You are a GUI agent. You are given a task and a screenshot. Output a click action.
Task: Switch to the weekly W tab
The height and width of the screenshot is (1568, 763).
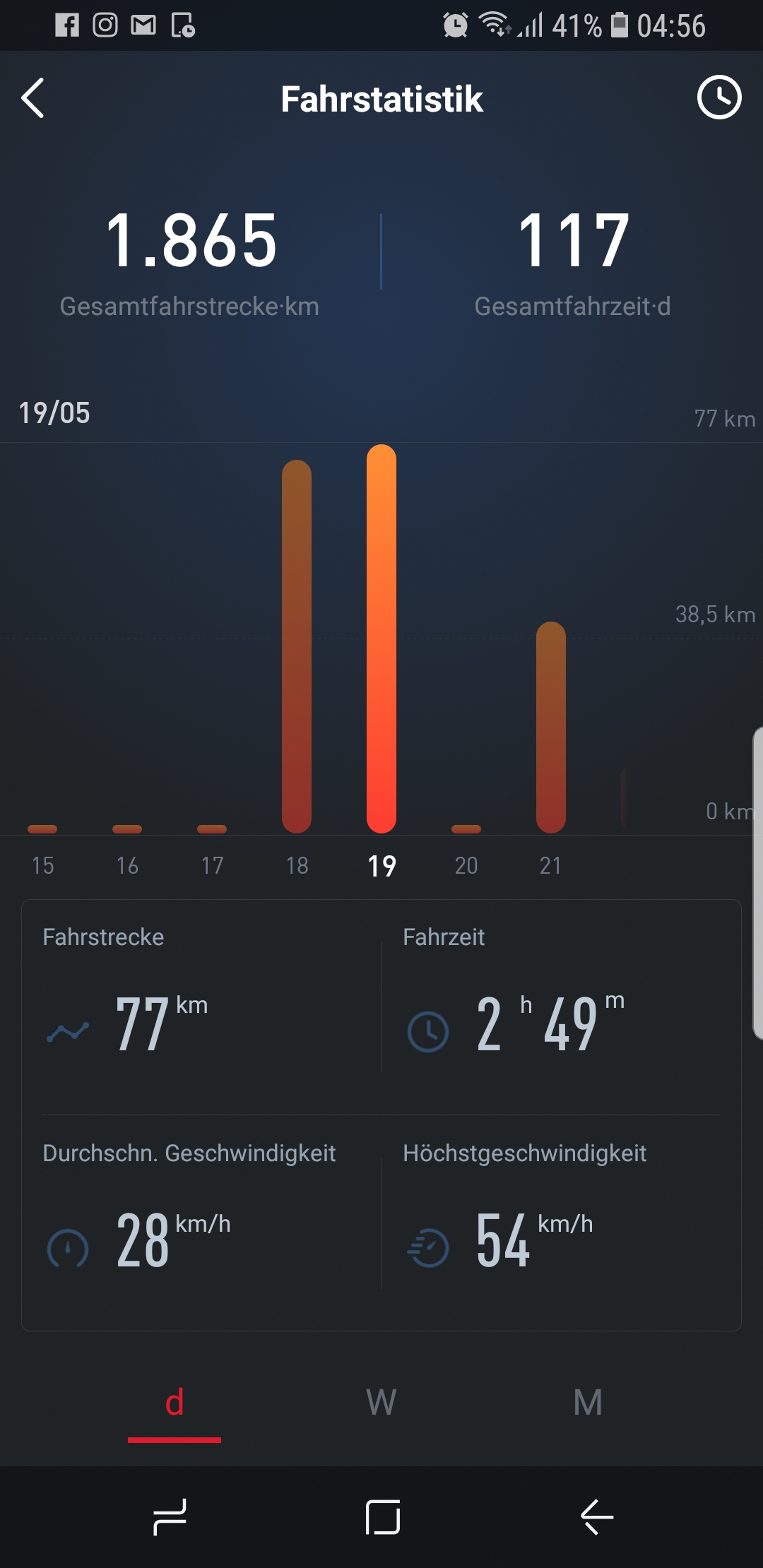pyautogui.click(x=381, y=1402)
